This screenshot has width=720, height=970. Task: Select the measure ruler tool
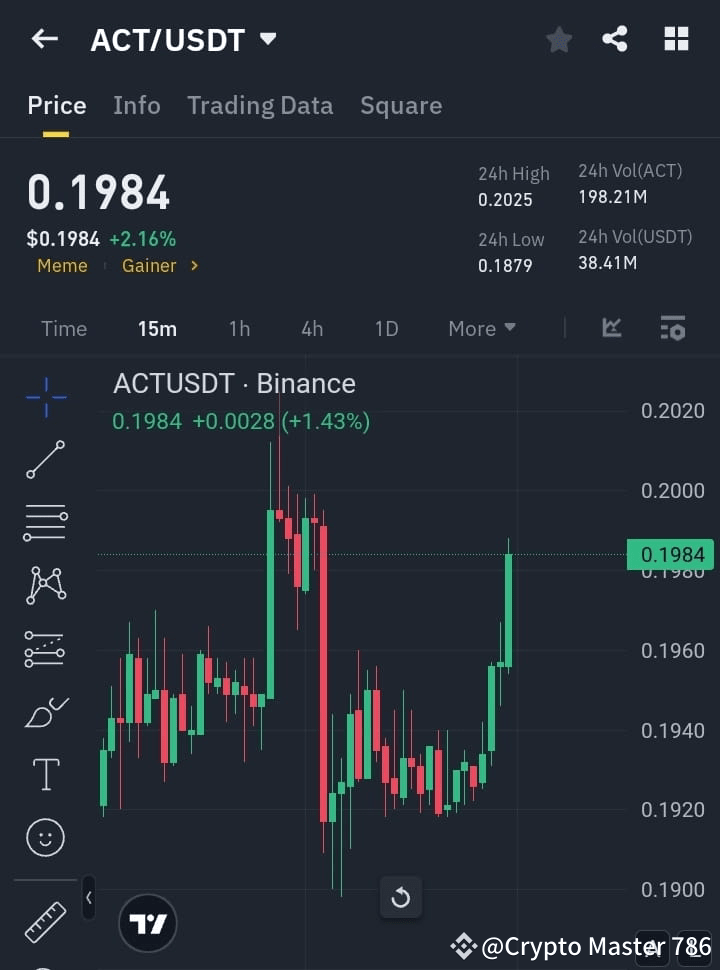pos(45,922)
